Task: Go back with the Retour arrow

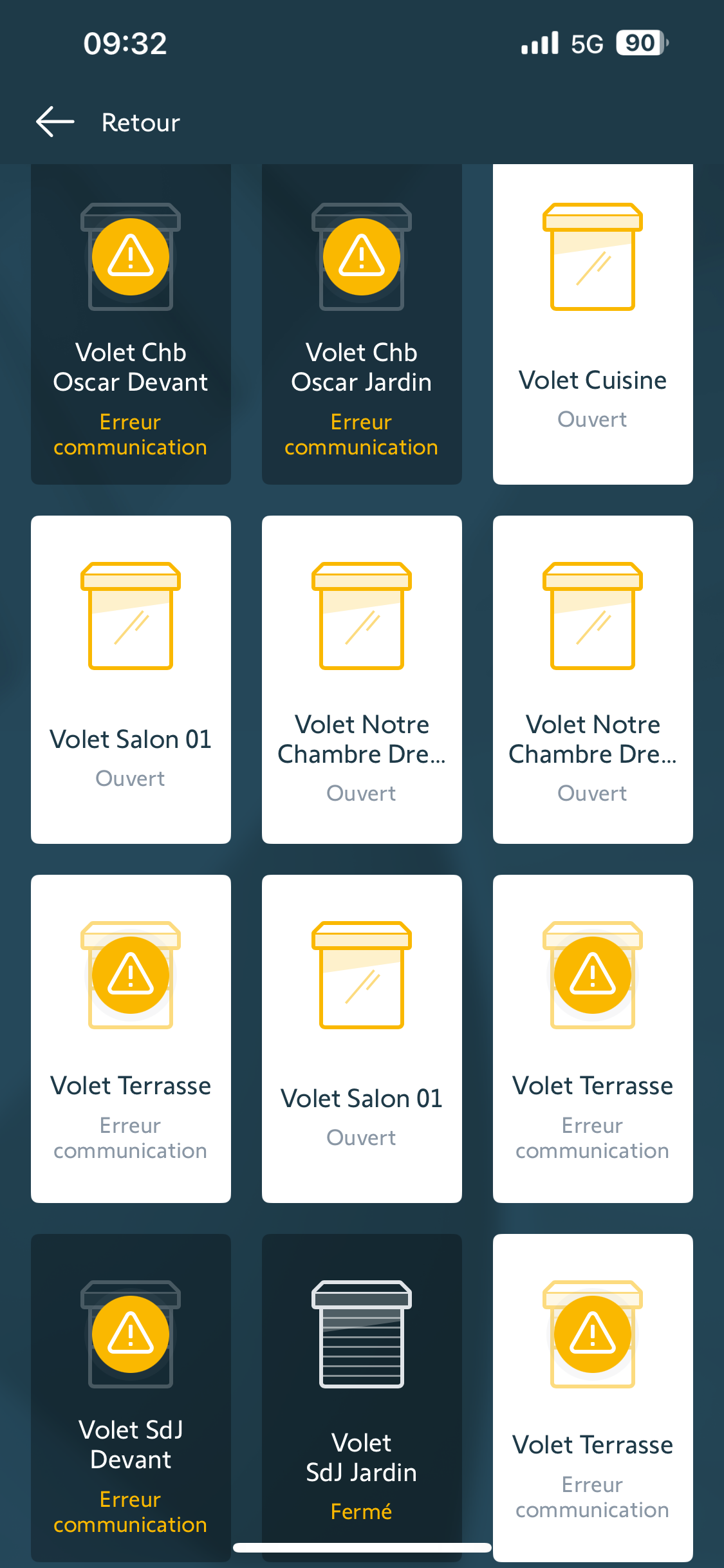Action: (55, 122)
